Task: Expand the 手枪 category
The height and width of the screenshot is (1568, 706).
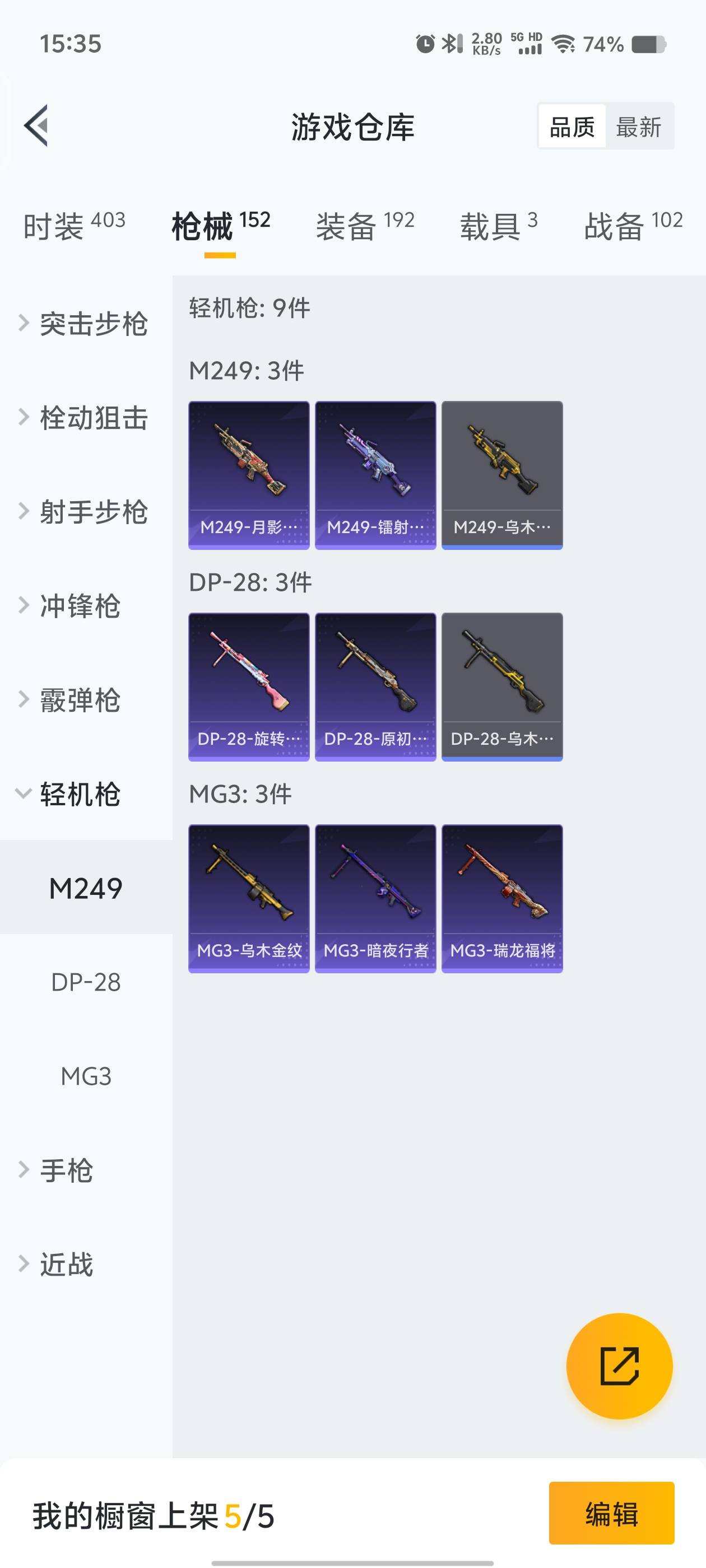Action: point(67,1169)
